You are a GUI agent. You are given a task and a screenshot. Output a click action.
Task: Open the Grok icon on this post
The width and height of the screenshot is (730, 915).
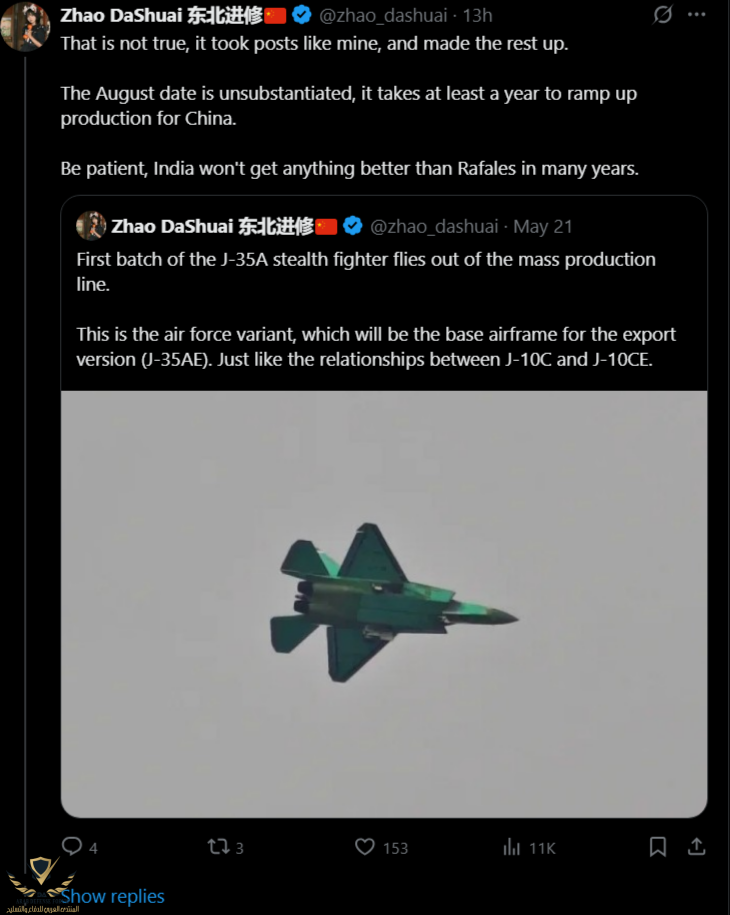(661, 15)
